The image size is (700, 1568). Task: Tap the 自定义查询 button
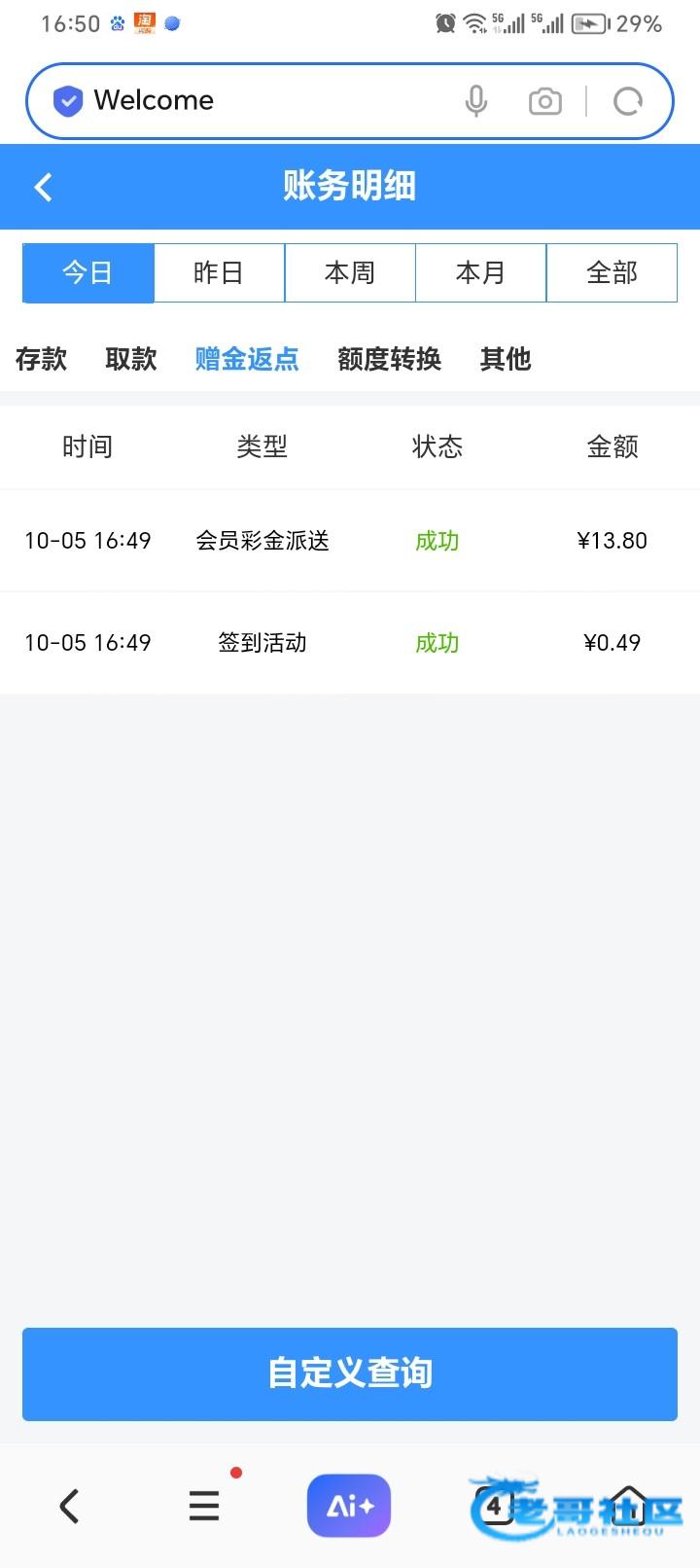350,1372
